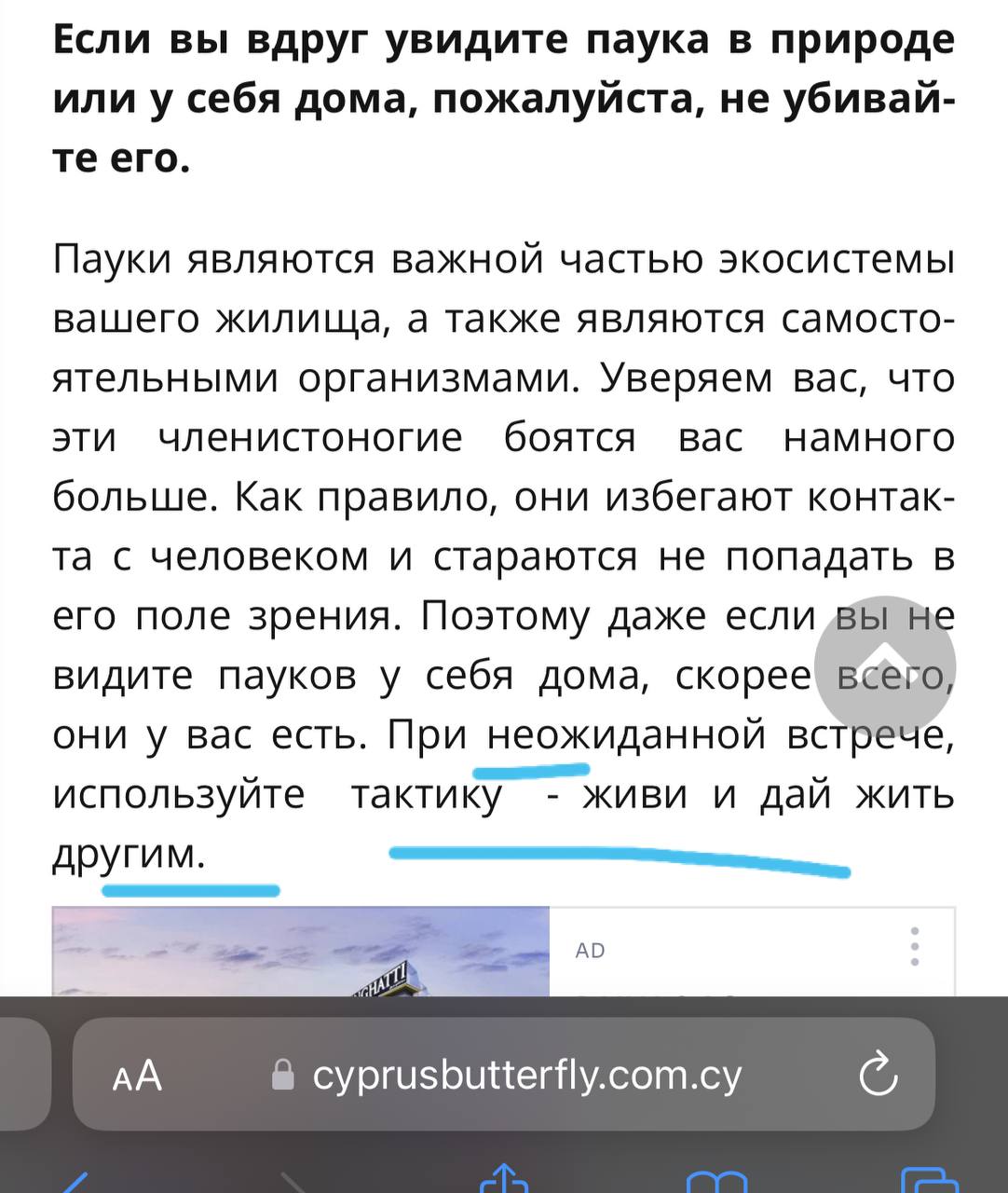Open the advertisement image banner
The height and width of the screenshot is (1193, 1008).
click(x=300, y=952)
